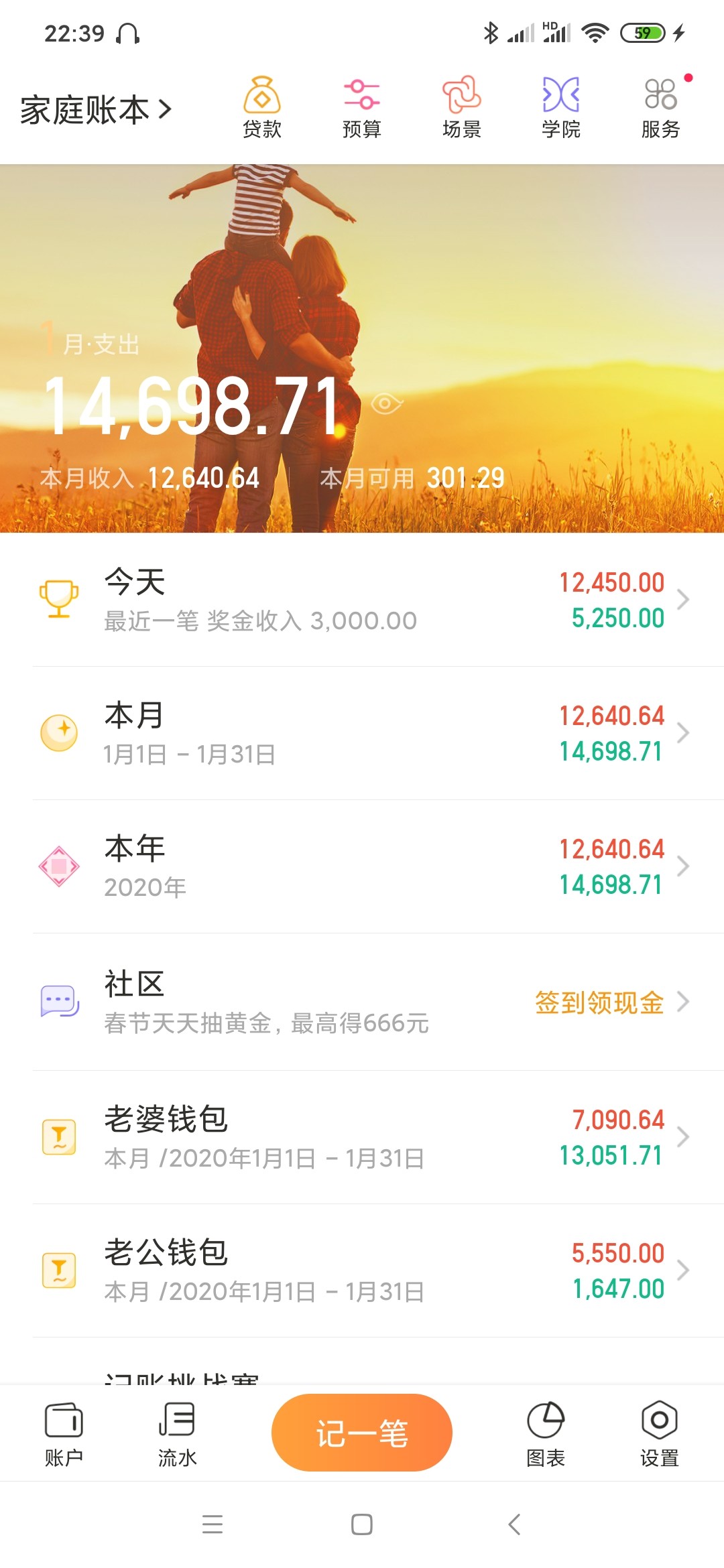This screenshot has height=1568, width=724.
Task: Open the 社区 community row
Action: pos(362,1002)
